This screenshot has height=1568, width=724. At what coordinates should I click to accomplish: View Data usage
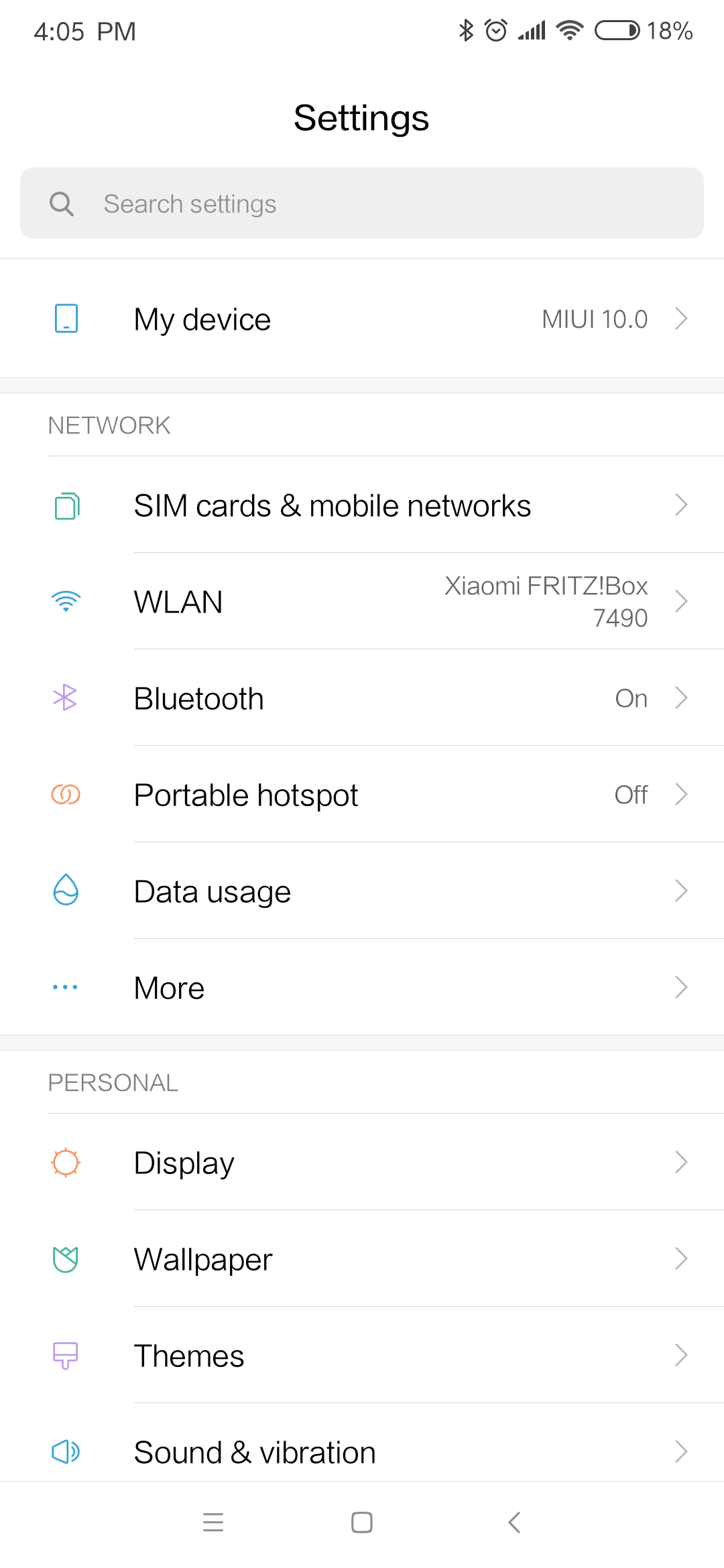pos(362,891)
